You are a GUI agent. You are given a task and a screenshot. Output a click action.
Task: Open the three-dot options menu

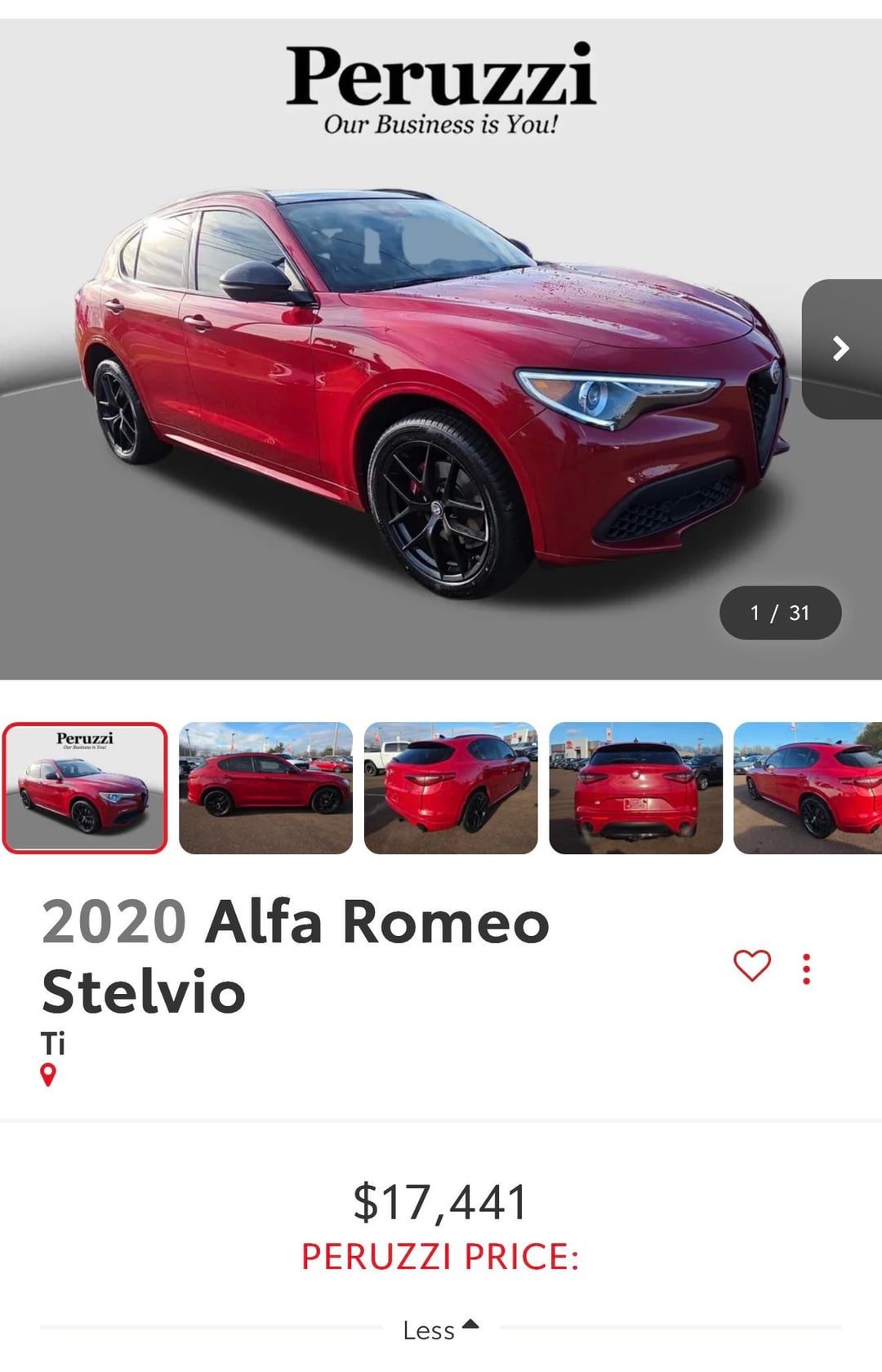(x=806, y=969)
